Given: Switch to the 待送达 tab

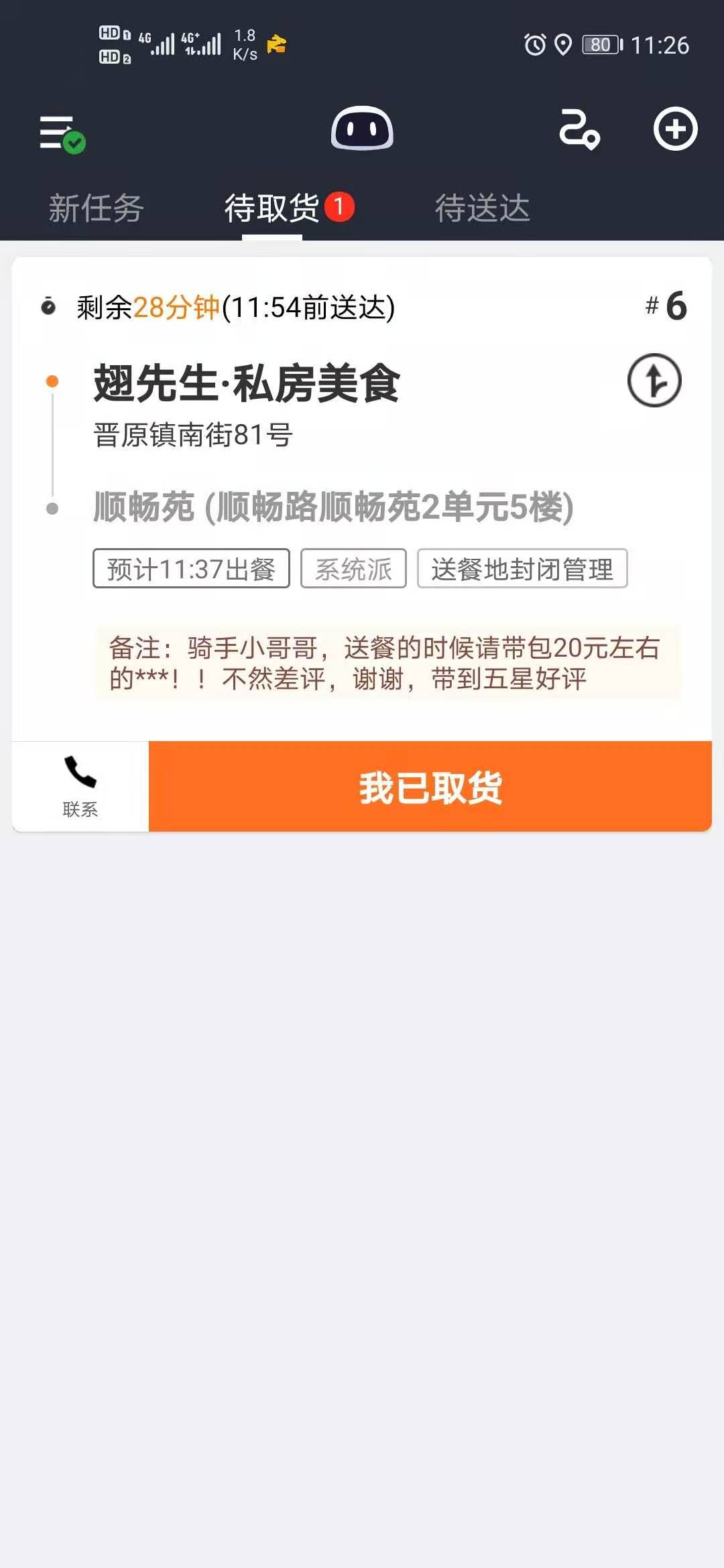Looking at the screenshot, I should tap(482, 208).
